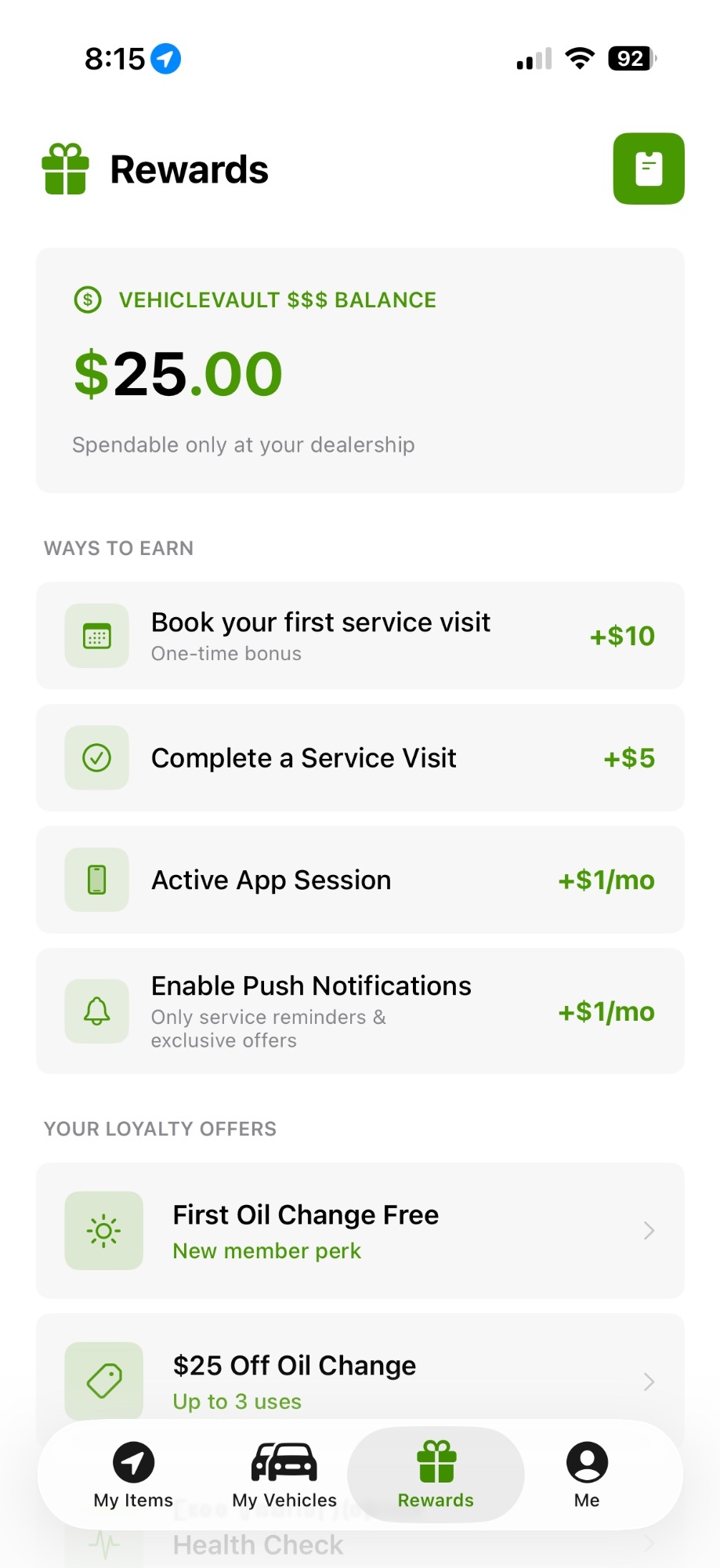
Task: Enable the Complete a Service Visit reward
Action: 360,757
